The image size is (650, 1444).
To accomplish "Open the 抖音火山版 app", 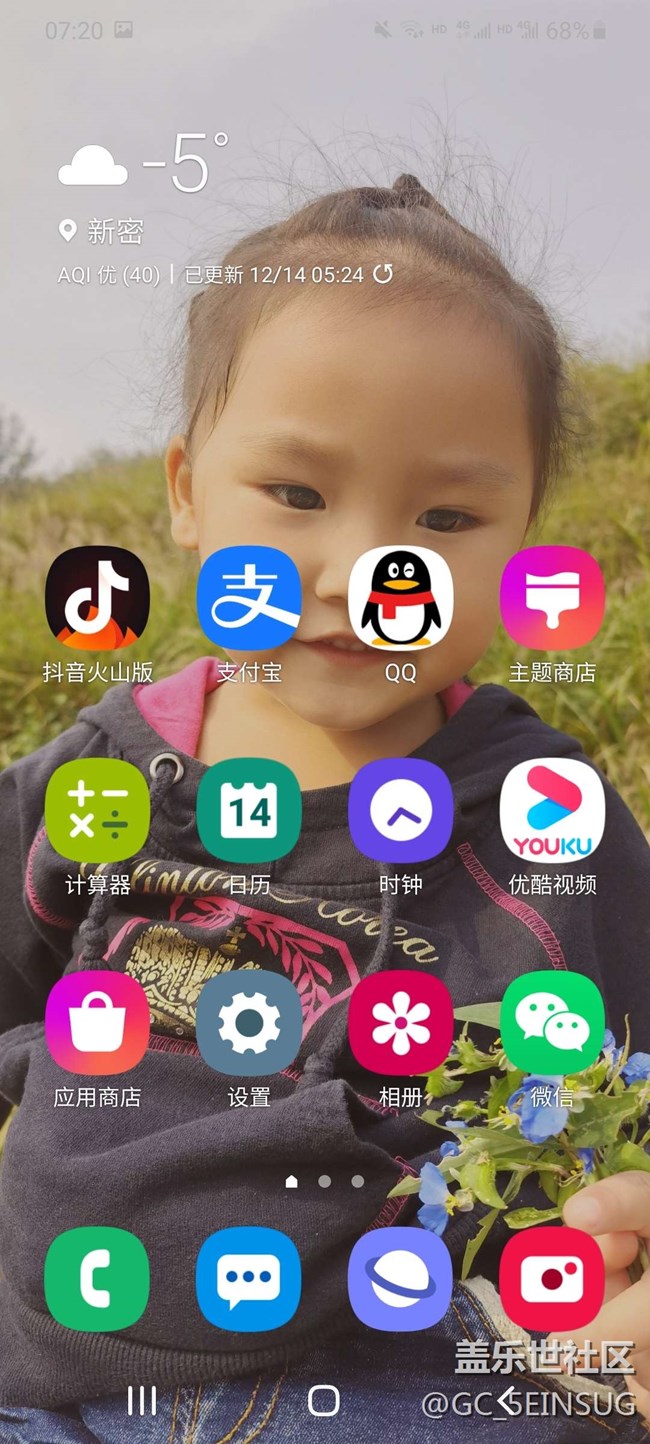I will tap(97, 598).
